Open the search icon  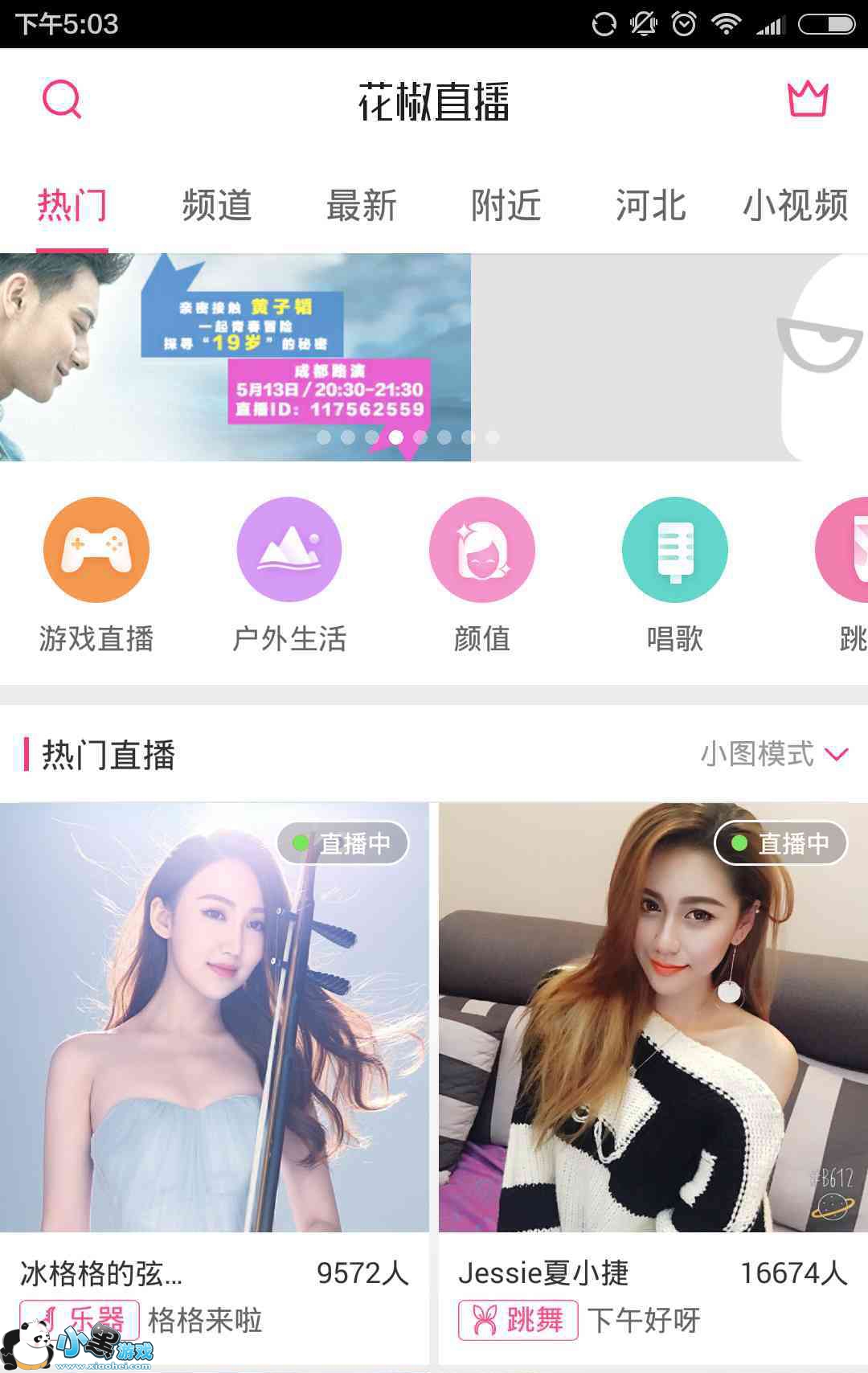(x=62, y=100)
